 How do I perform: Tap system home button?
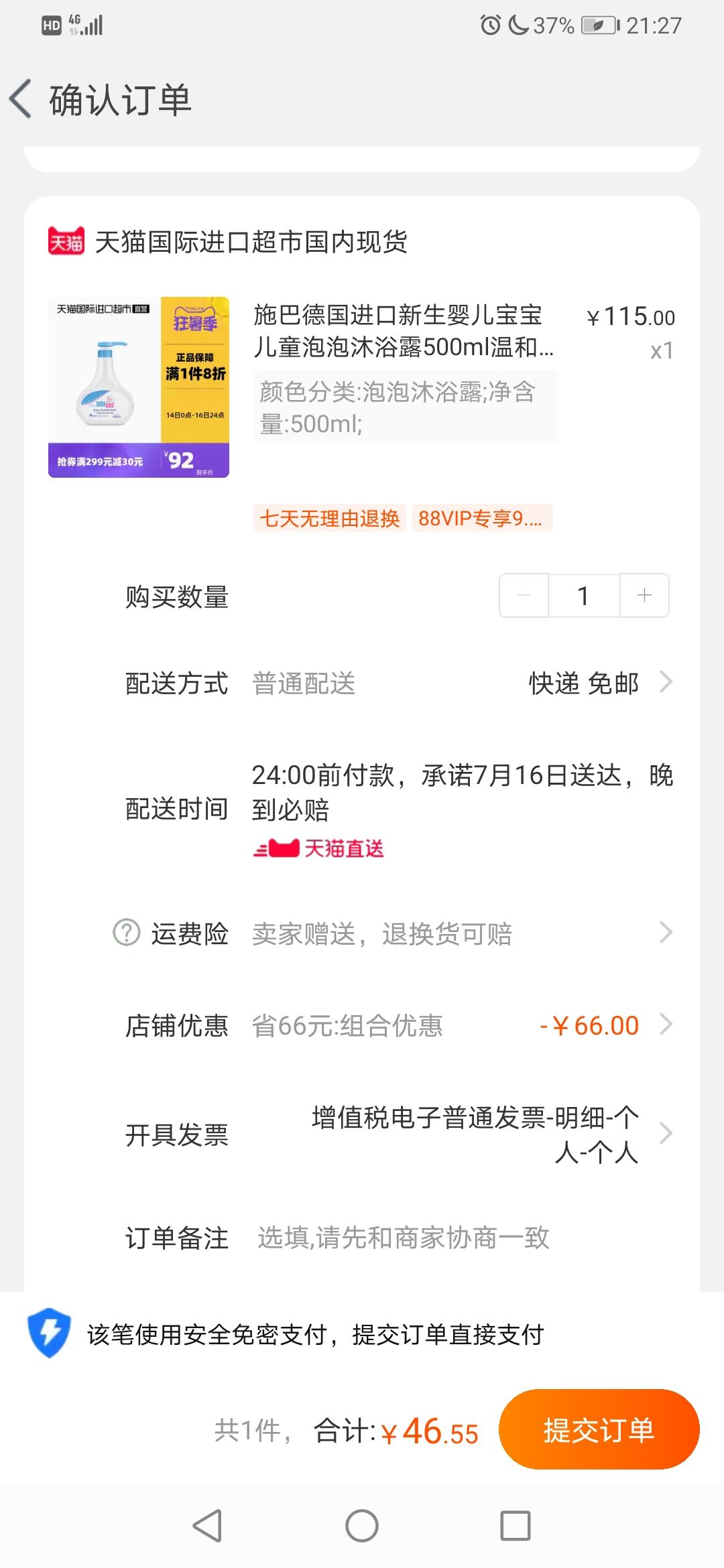coord(362,1526)
